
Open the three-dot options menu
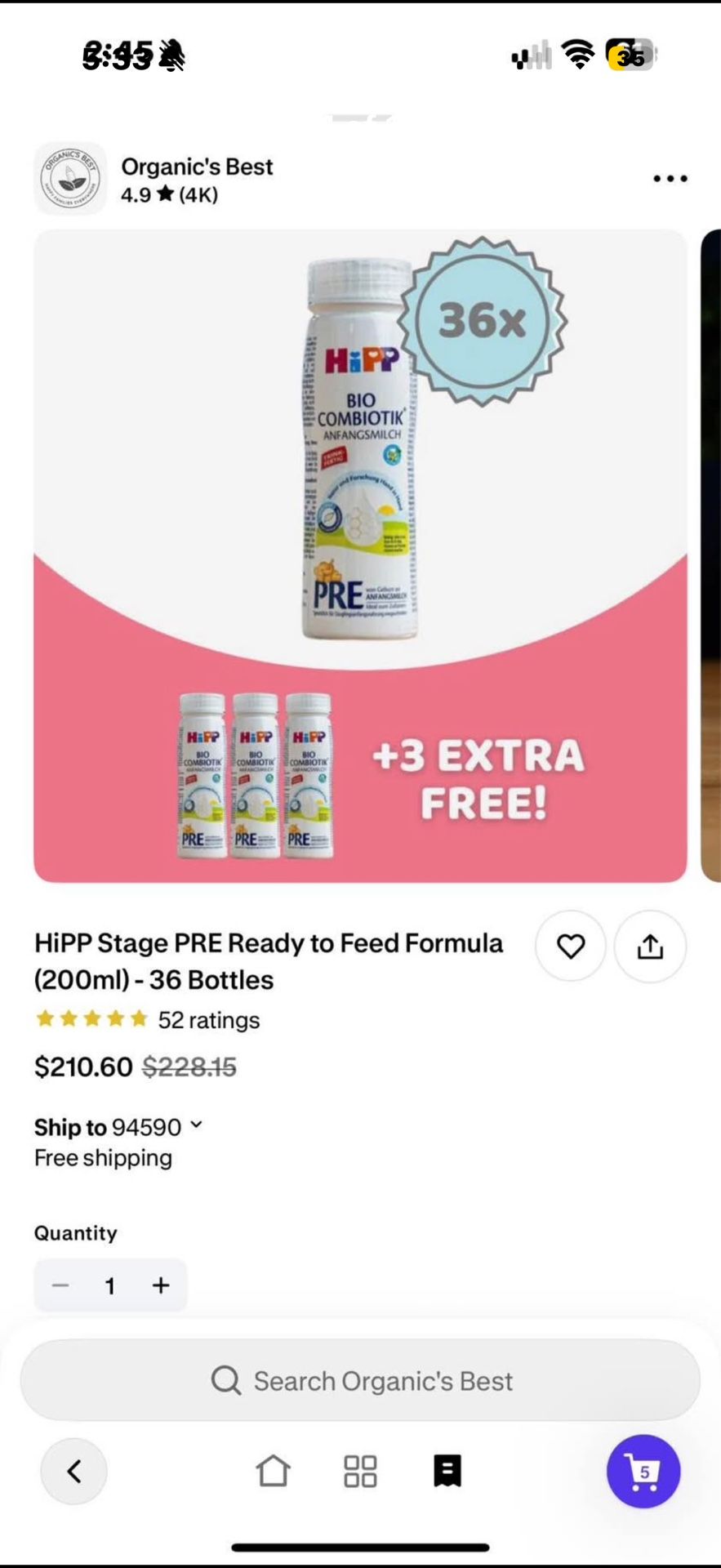[x=669, y=178]
